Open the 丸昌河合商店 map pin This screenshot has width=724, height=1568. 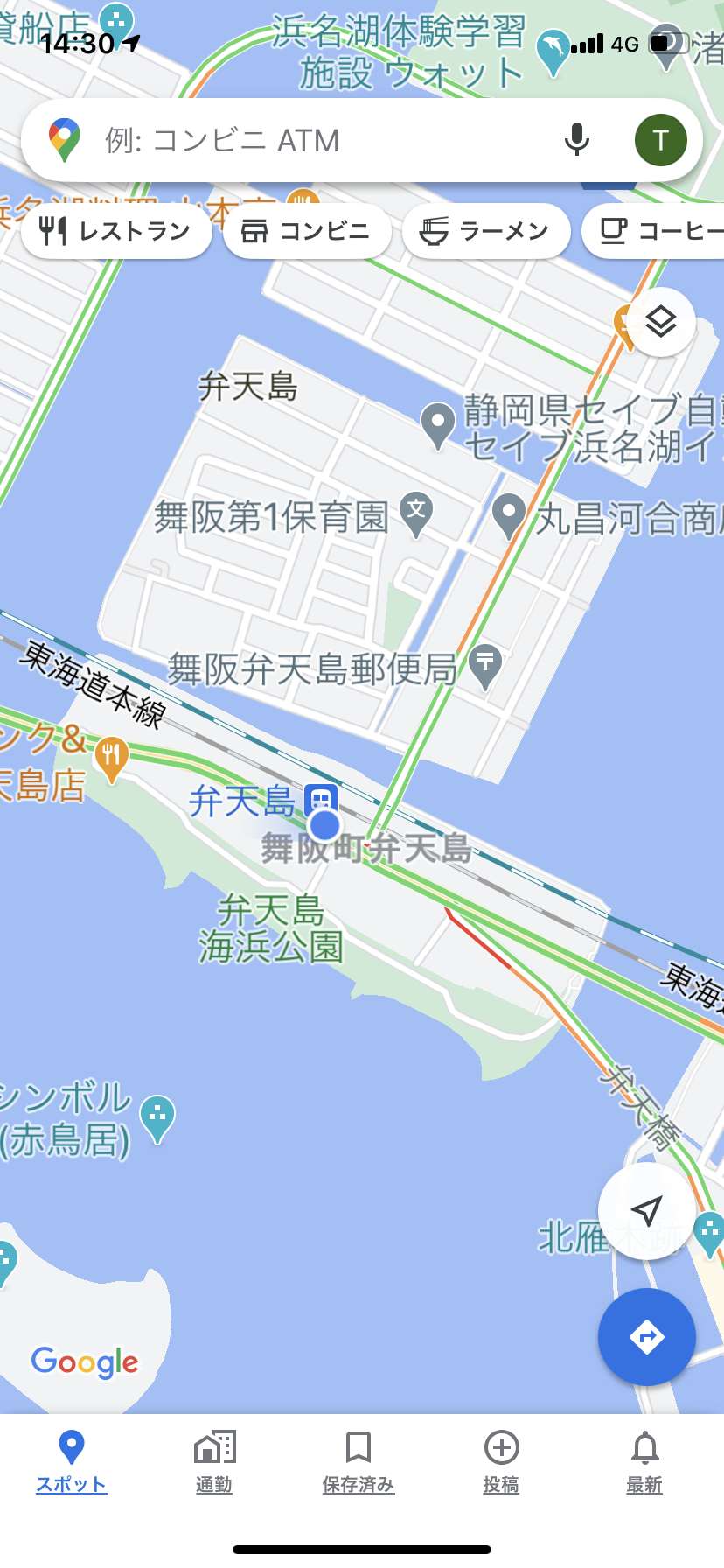pos(509,514)
